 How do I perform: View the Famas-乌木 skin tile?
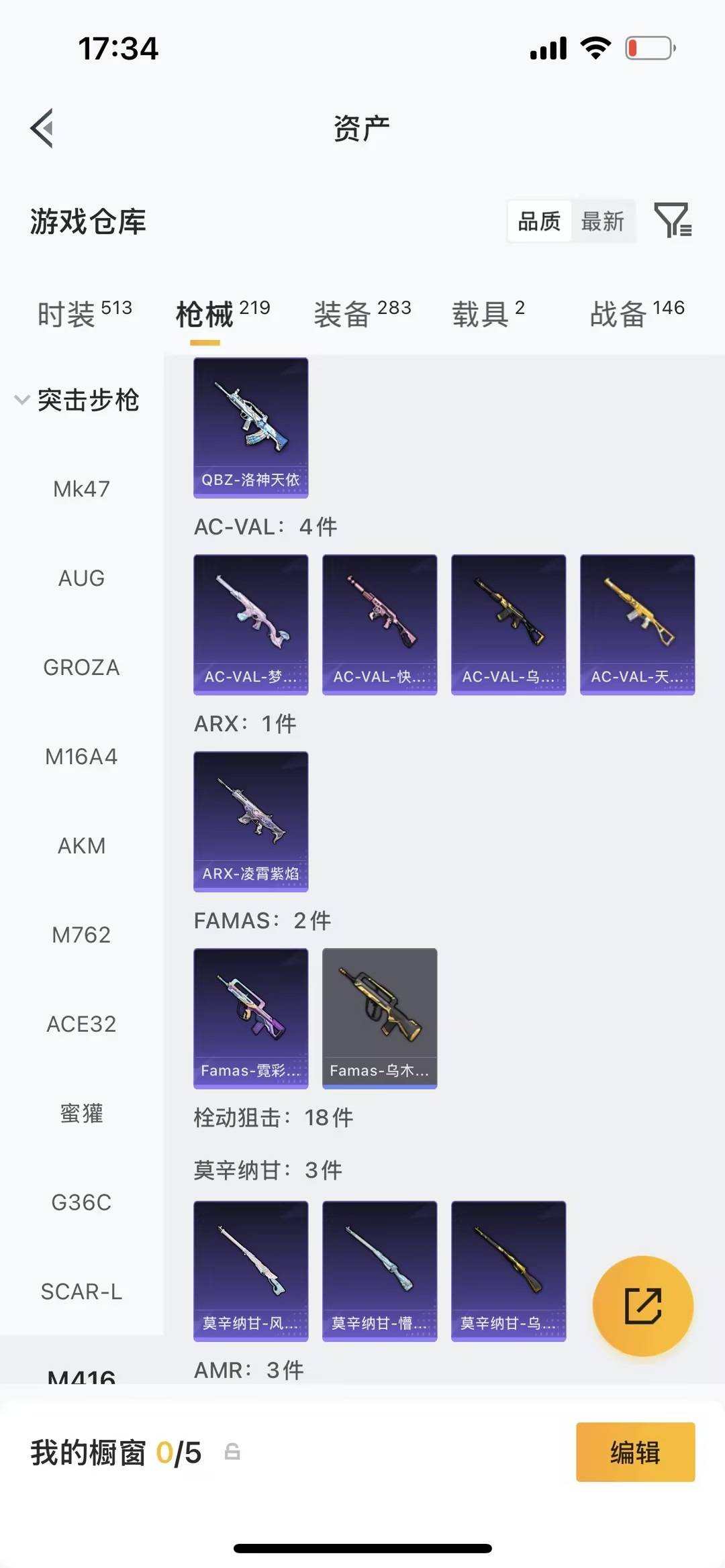[x=379, y=1018]
